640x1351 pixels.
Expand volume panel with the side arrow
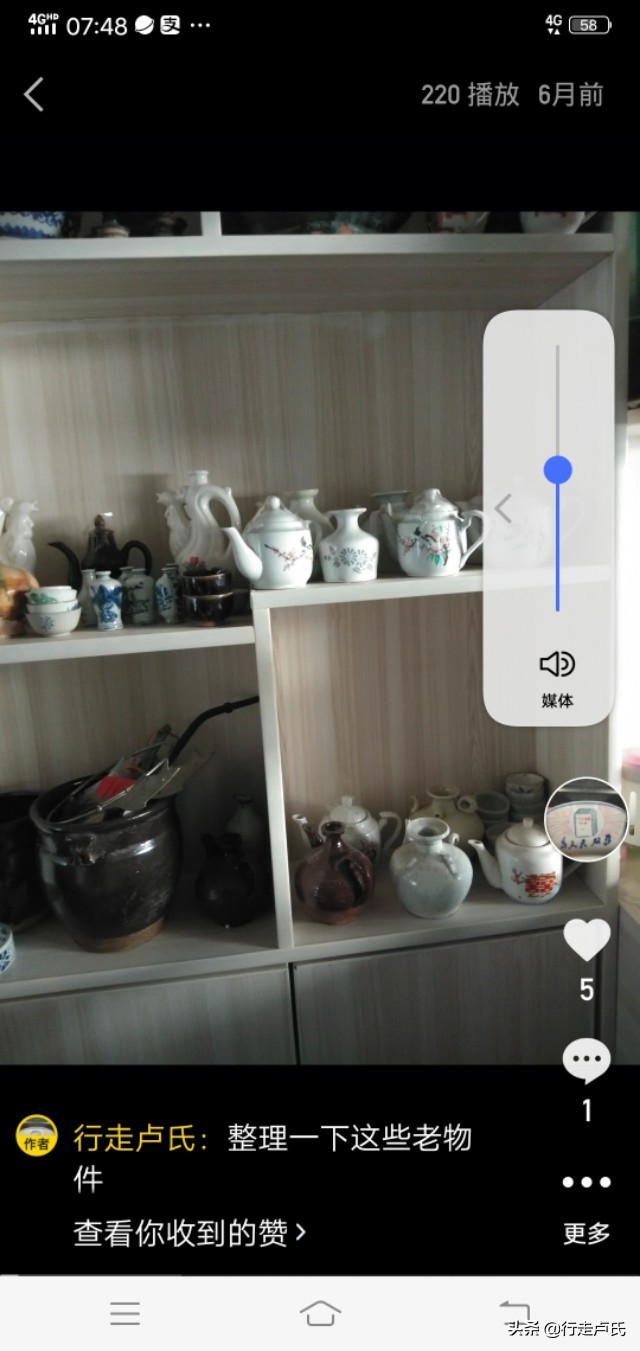tap(503, 509)
